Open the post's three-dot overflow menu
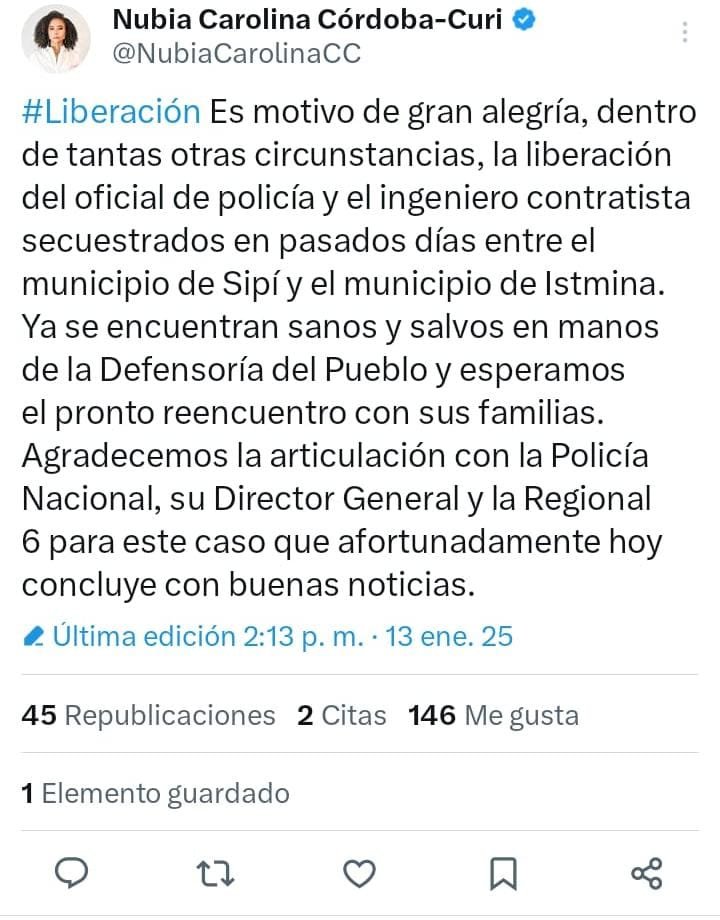720x920 pixels. 685,33
